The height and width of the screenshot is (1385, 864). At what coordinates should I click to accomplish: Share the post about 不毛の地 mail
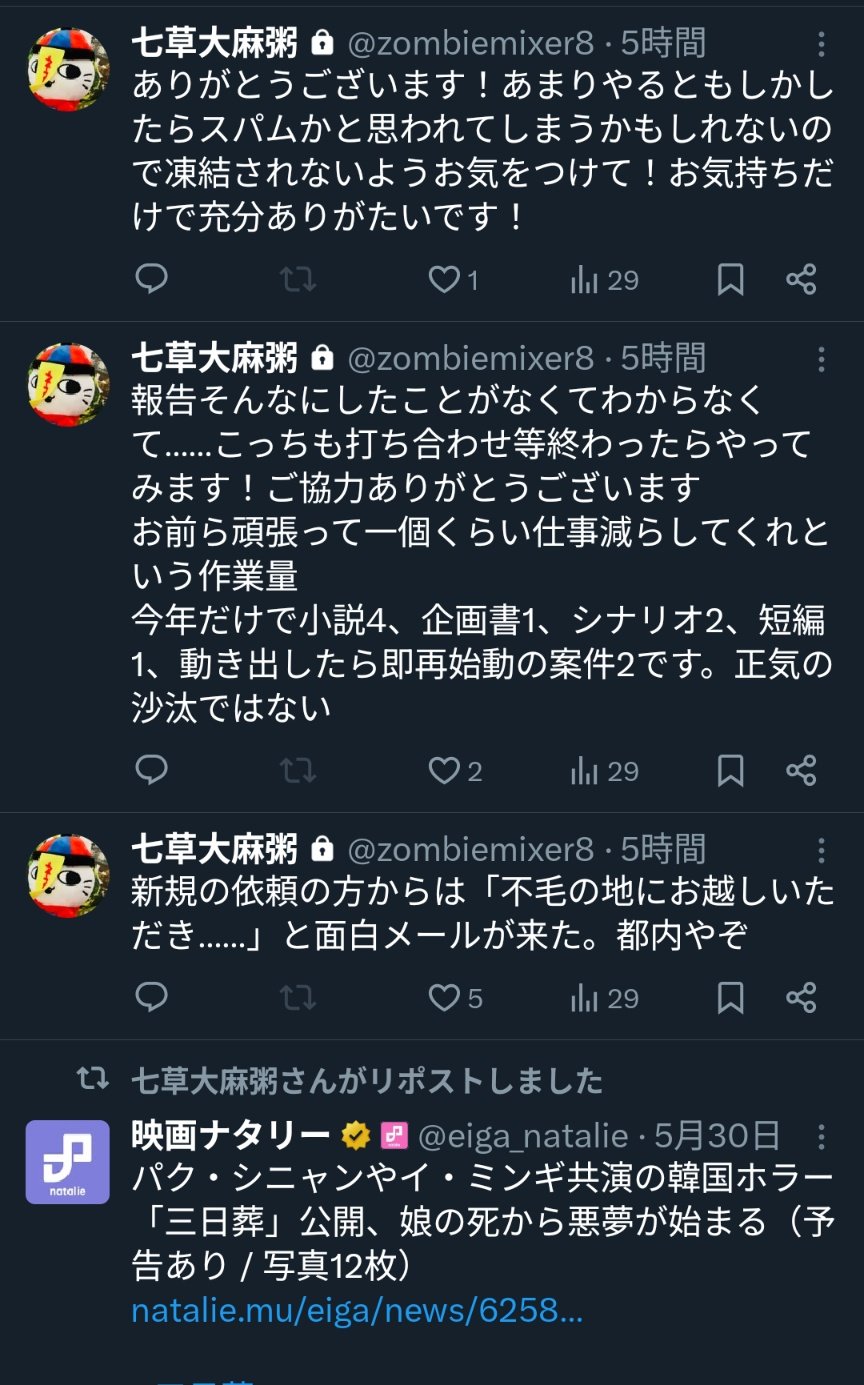pos(801,997)
